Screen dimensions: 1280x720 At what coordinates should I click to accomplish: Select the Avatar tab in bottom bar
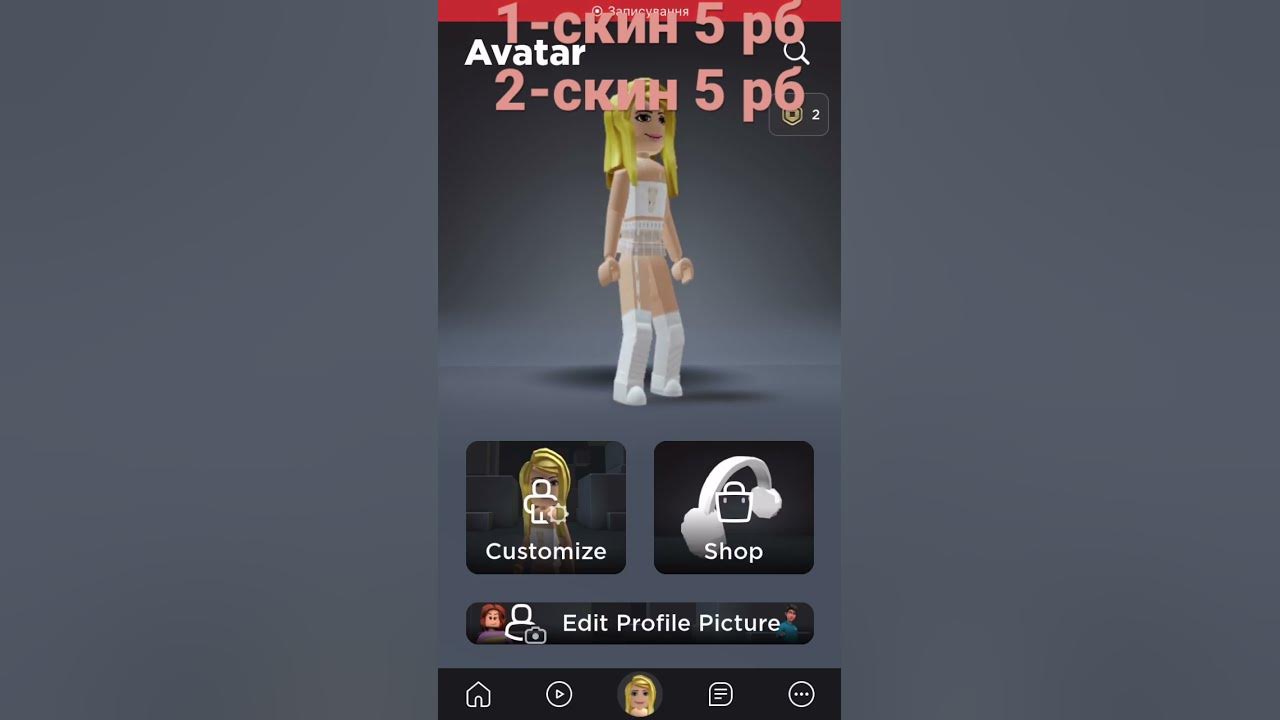(639, 694)
